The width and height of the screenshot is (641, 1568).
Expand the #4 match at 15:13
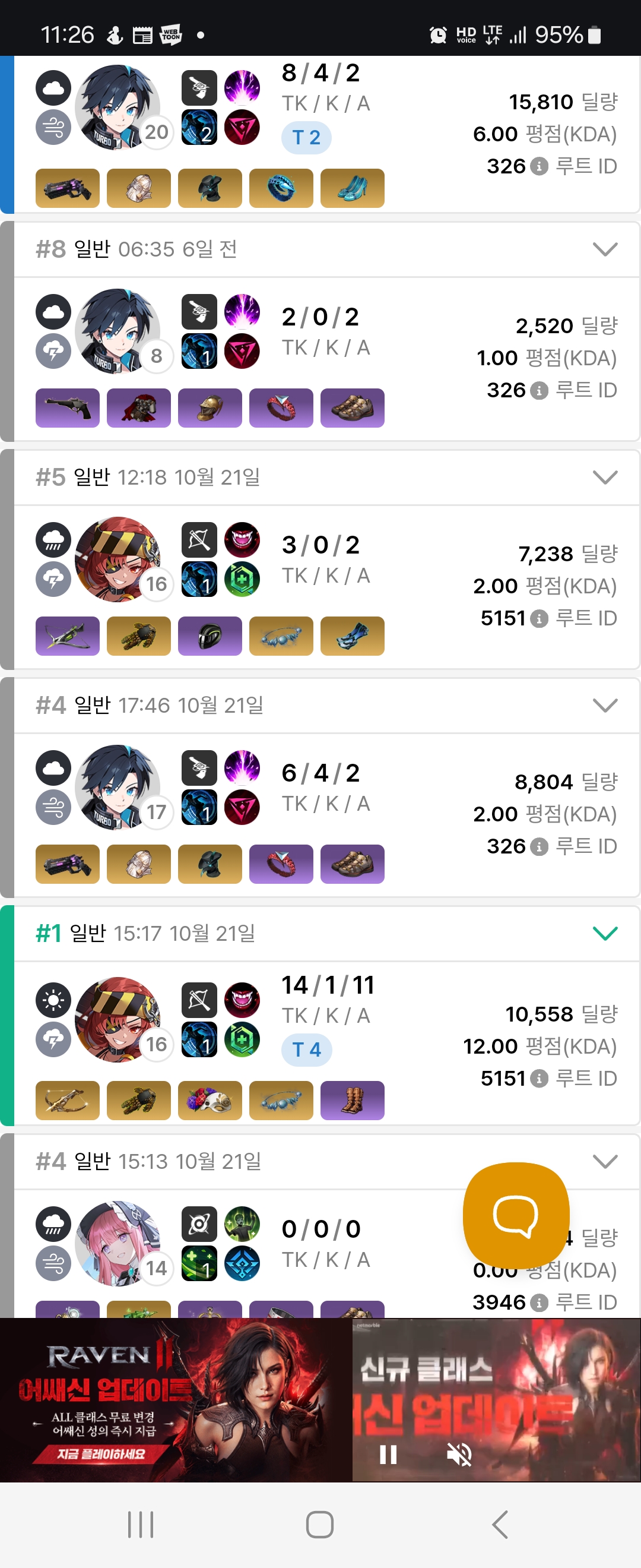point(605,1161)
